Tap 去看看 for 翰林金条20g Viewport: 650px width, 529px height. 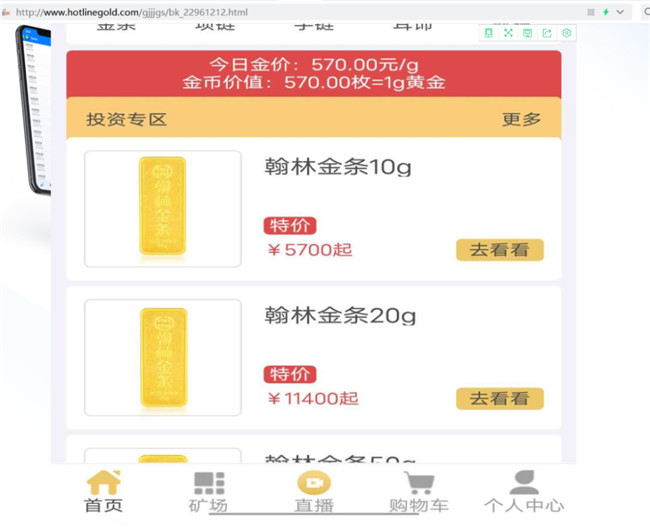(x=499, y=398)
